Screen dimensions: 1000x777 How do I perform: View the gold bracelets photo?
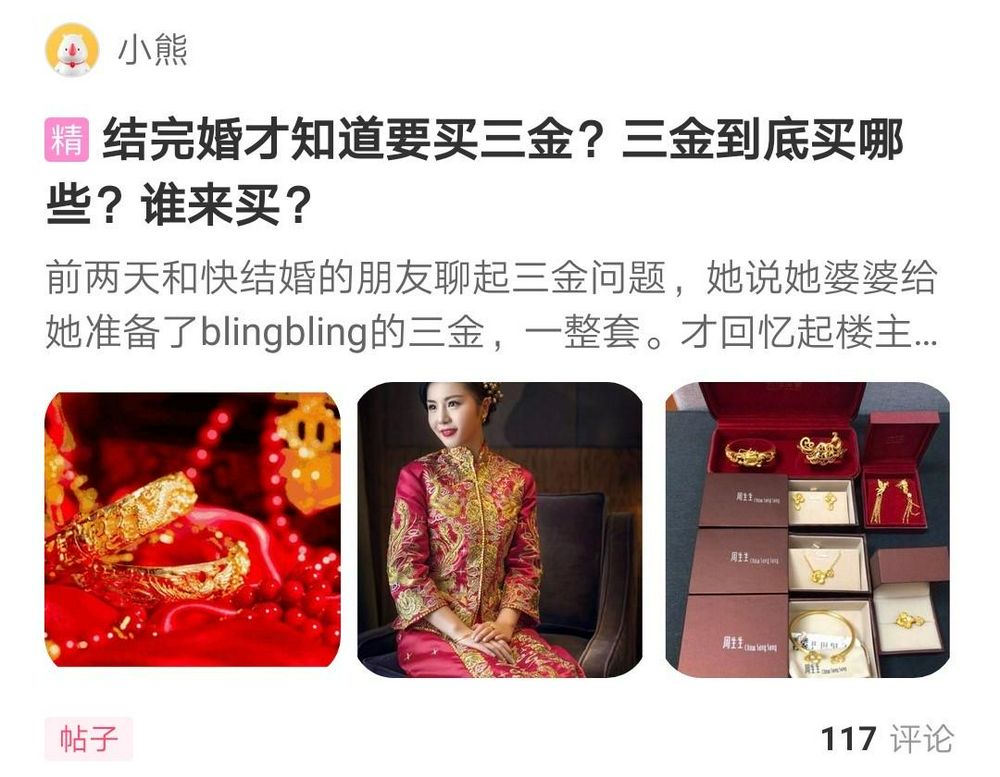click(x=192, y=529)
